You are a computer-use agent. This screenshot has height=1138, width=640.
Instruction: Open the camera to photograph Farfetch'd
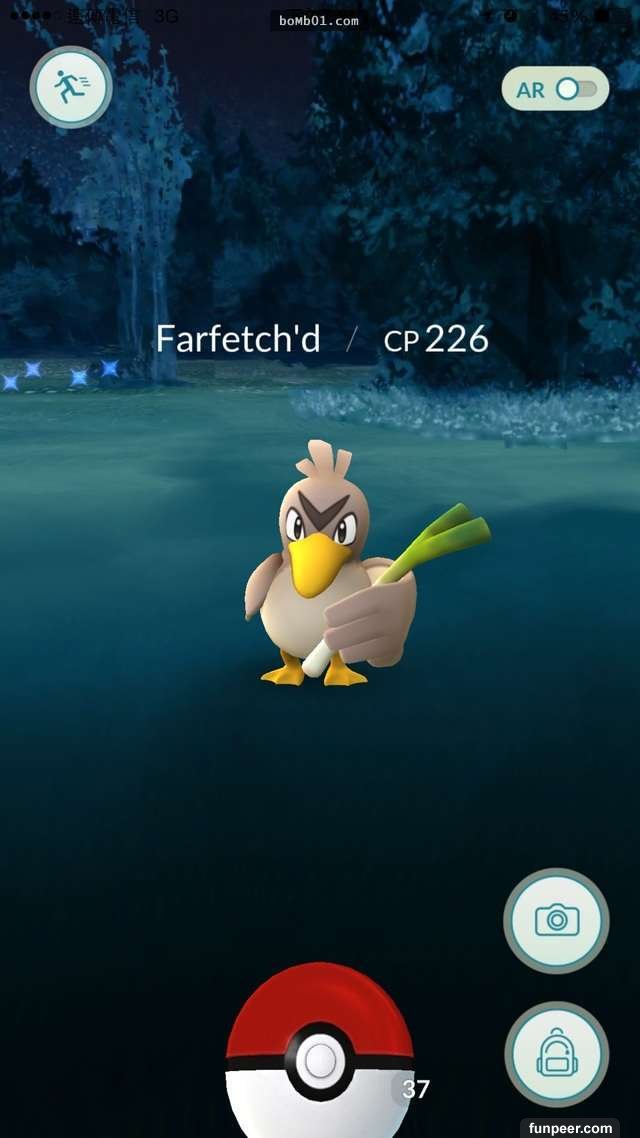(556, 920)
